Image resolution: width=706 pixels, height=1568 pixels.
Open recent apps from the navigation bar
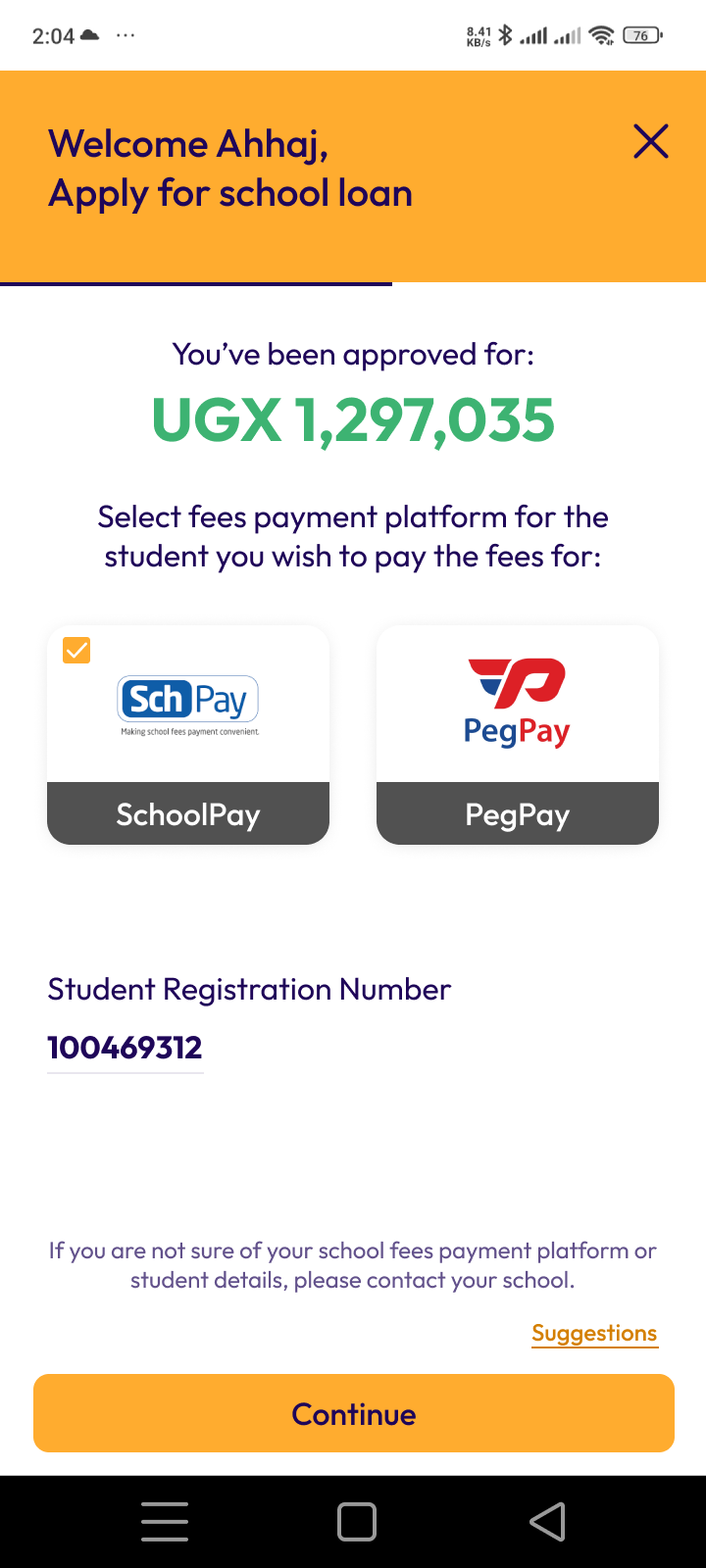pos(165,1522)
